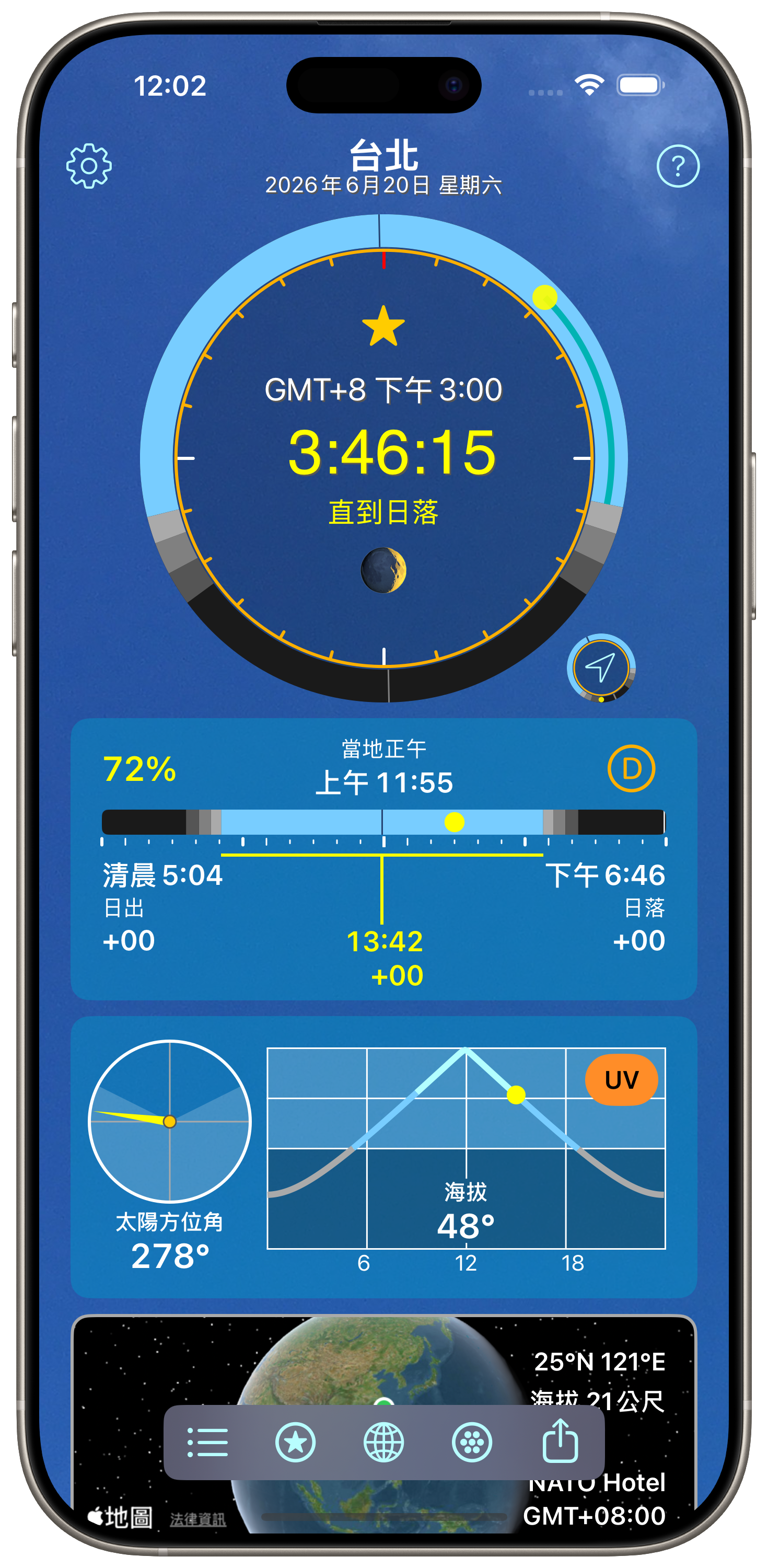Viewport: 768px width, 1568px height.
Task: Tap the orange D circle button
Action: click(x=631, y=769)
